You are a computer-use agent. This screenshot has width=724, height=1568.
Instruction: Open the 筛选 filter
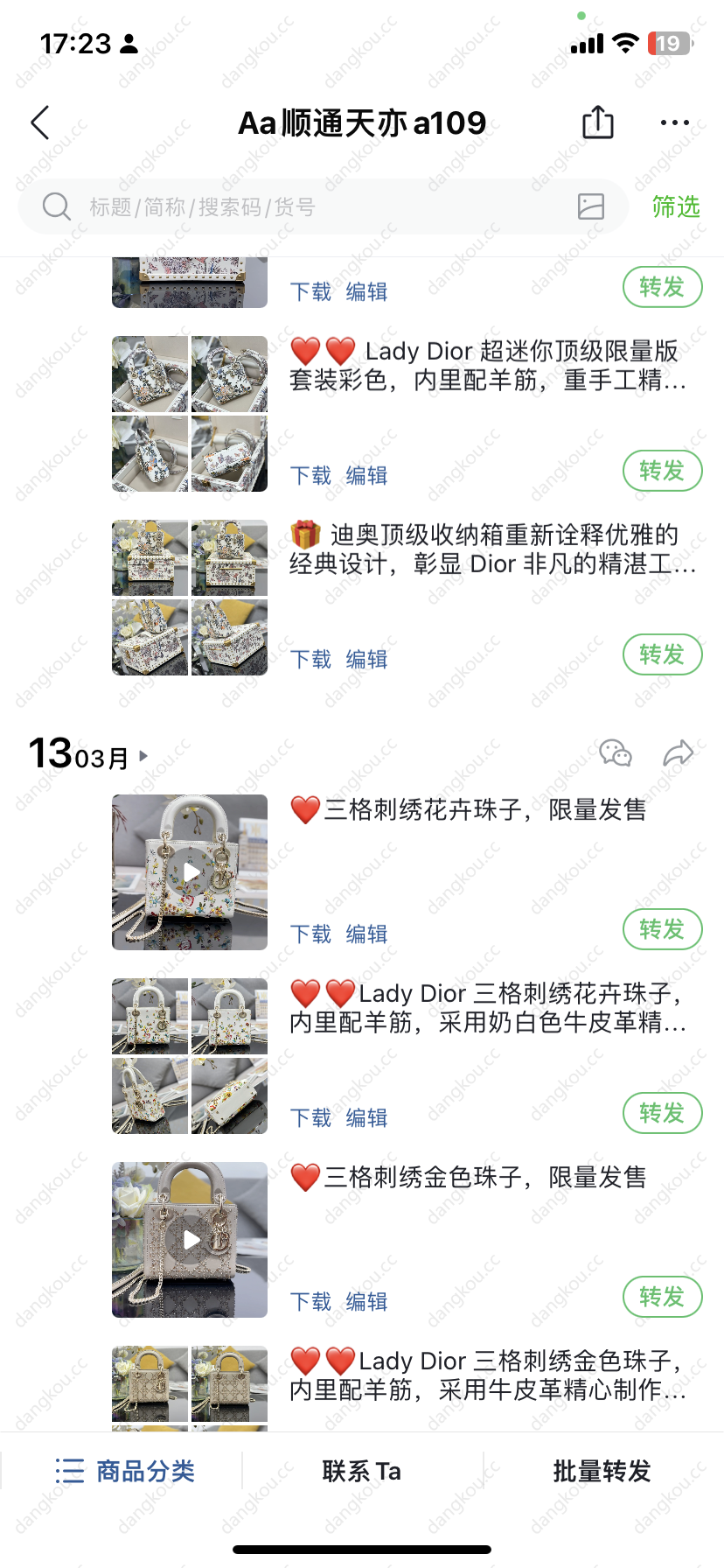coord(676,207)
